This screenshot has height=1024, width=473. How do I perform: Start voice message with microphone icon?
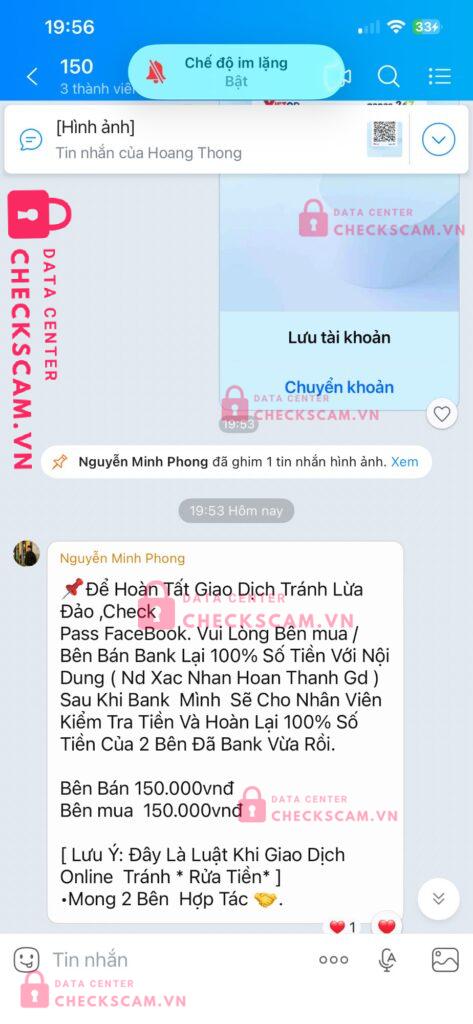(388, 960)
